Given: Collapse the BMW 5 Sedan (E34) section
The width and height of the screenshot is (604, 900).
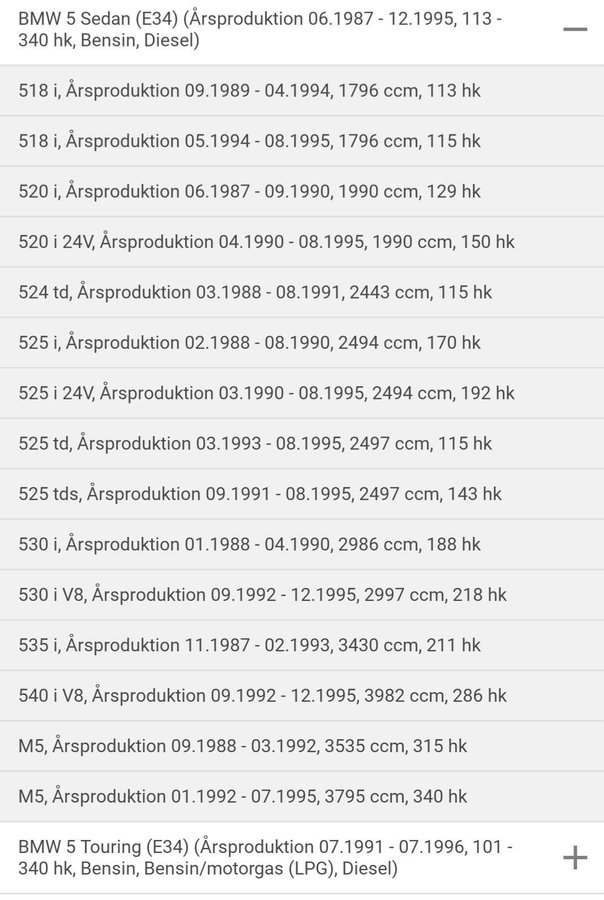Looking at the screenshot, I should (574, 30).
